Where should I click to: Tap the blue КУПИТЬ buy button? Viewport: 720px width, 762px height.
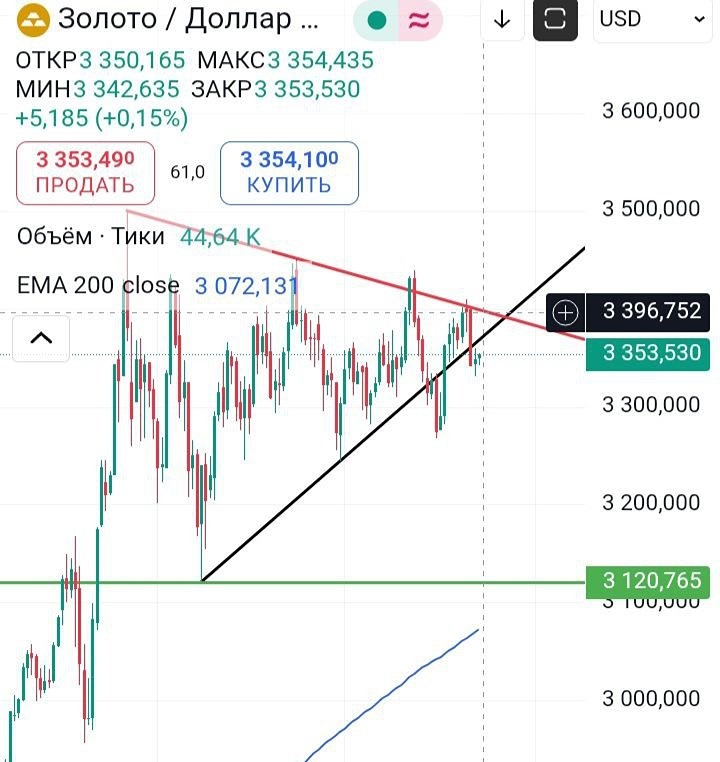pyautogui.click(x=289, y=172)
